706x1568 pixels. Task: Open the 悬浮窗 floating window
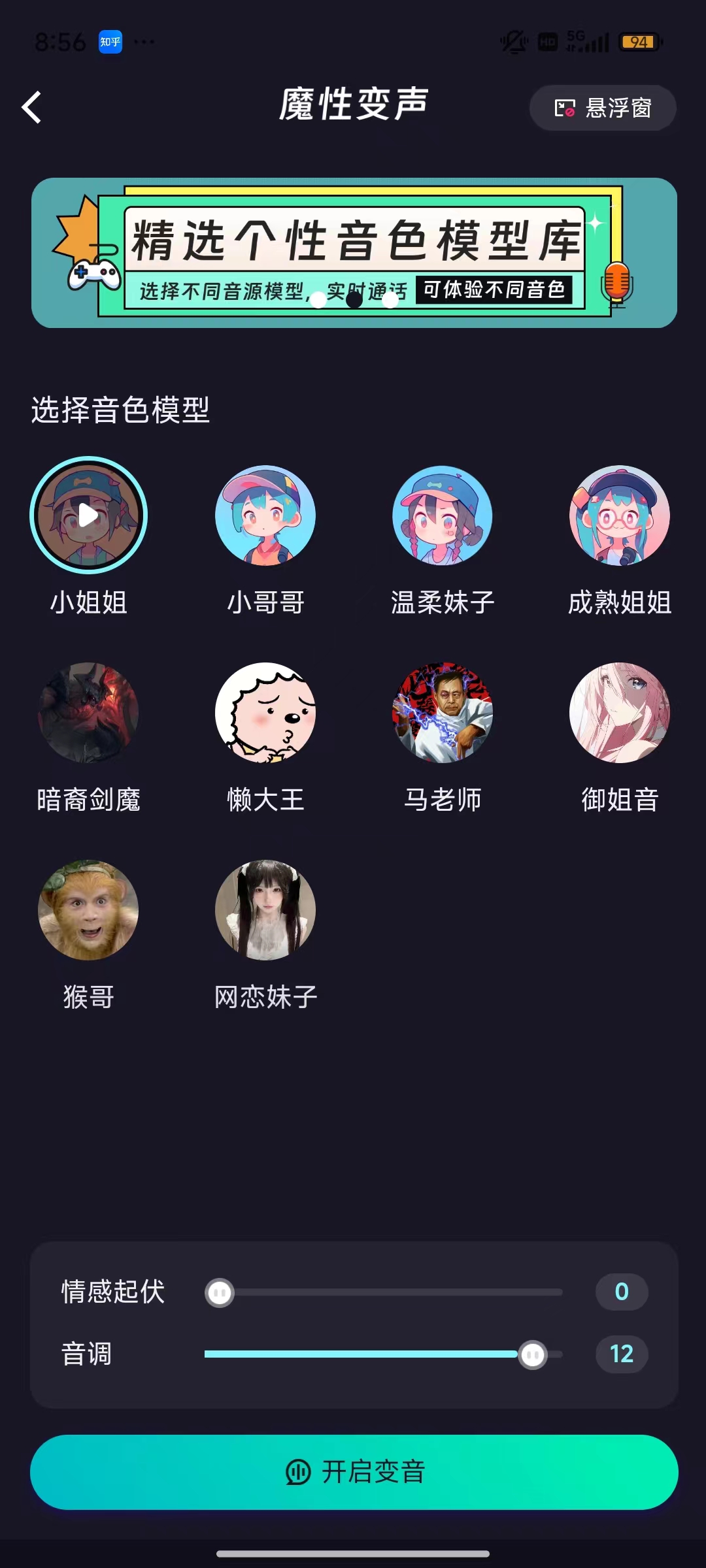pyautogui.click(x=602, y=108)
